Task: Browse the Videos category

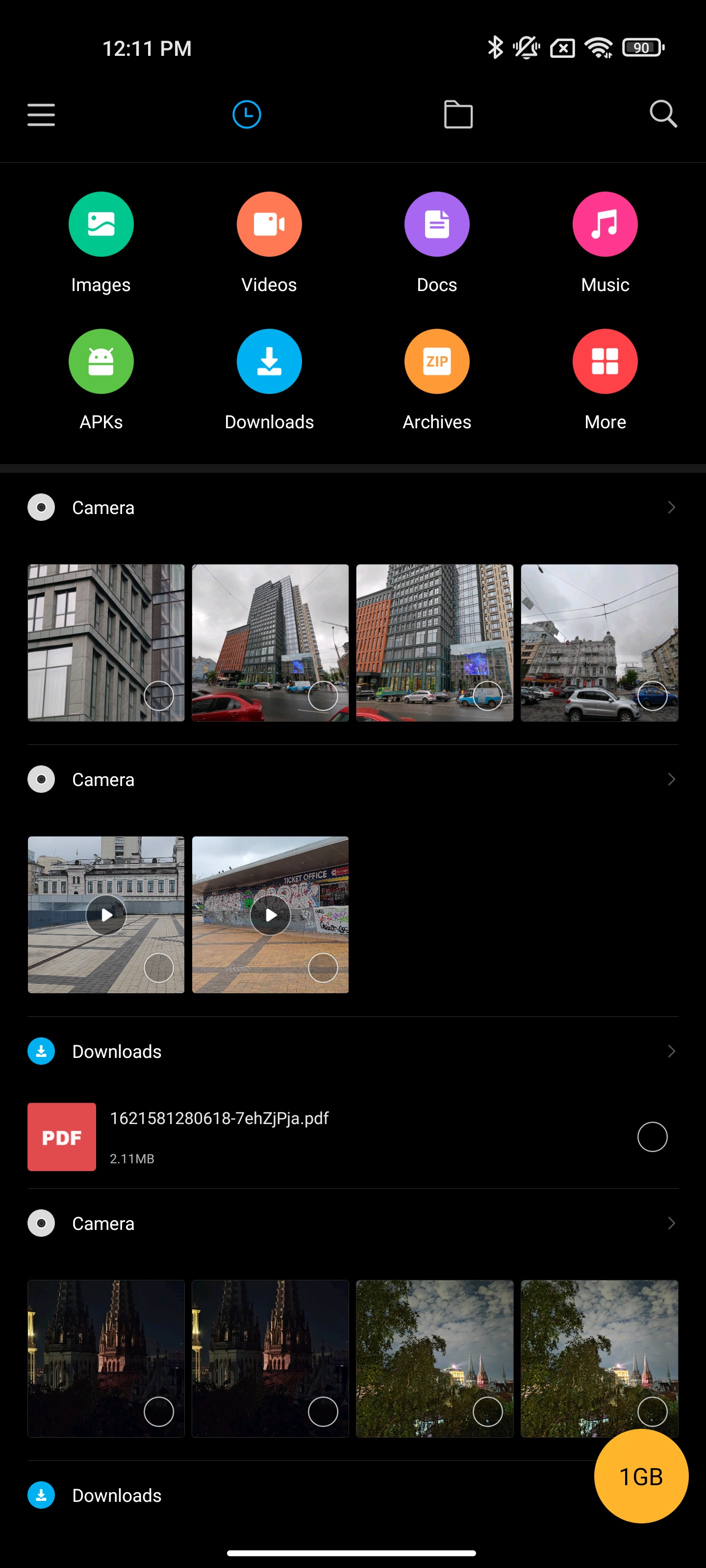Action: pyautogui.click(x=269, y=224)
